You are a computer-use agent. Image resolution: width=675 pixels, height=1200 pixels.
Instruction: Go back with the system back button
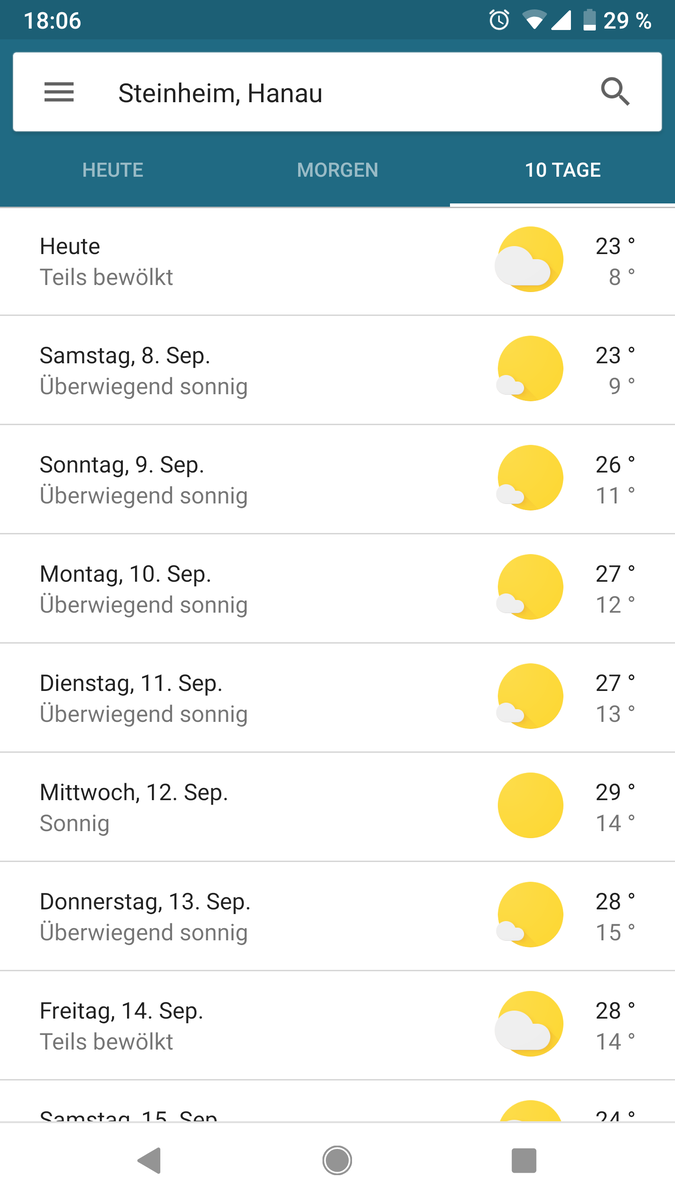click(x=149, y=1160)
